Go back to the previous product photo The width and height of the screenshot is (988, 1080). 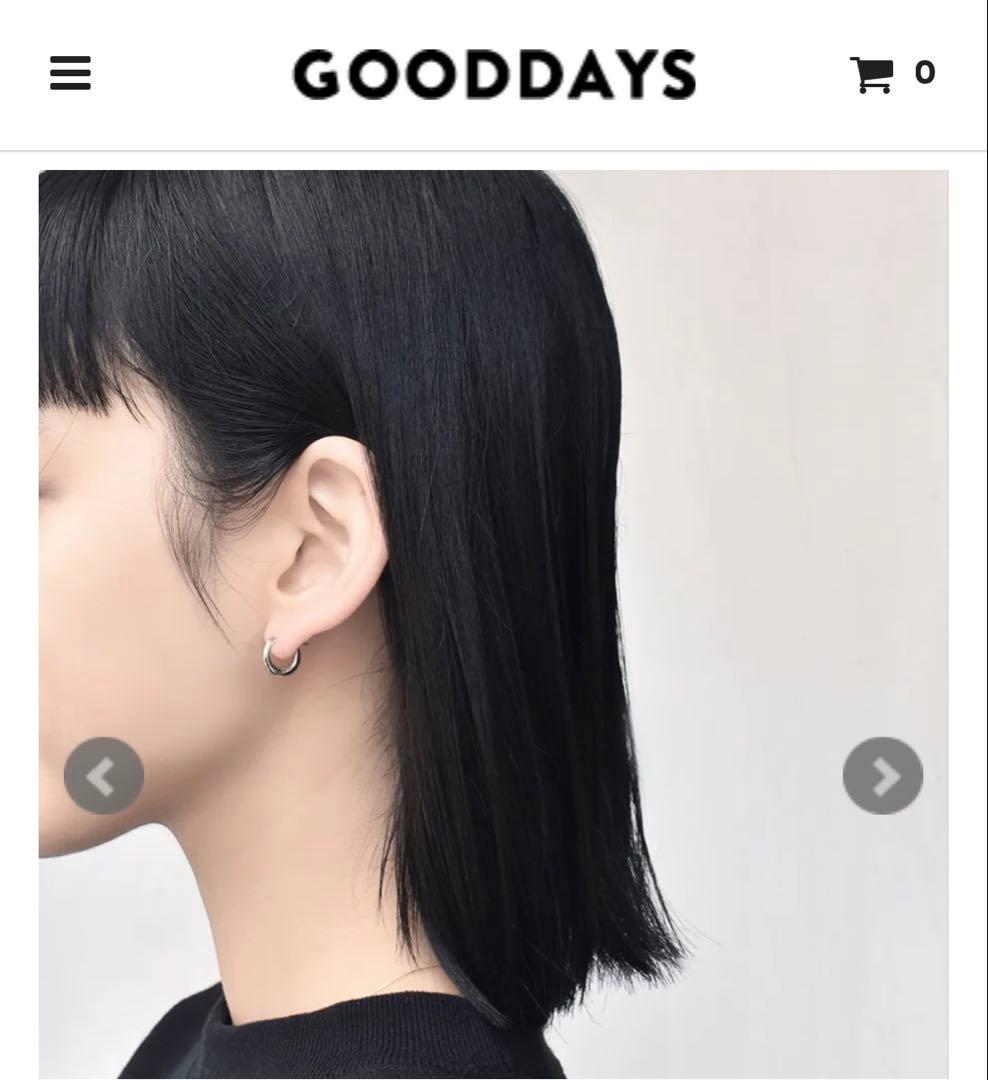tap(104, 776)
